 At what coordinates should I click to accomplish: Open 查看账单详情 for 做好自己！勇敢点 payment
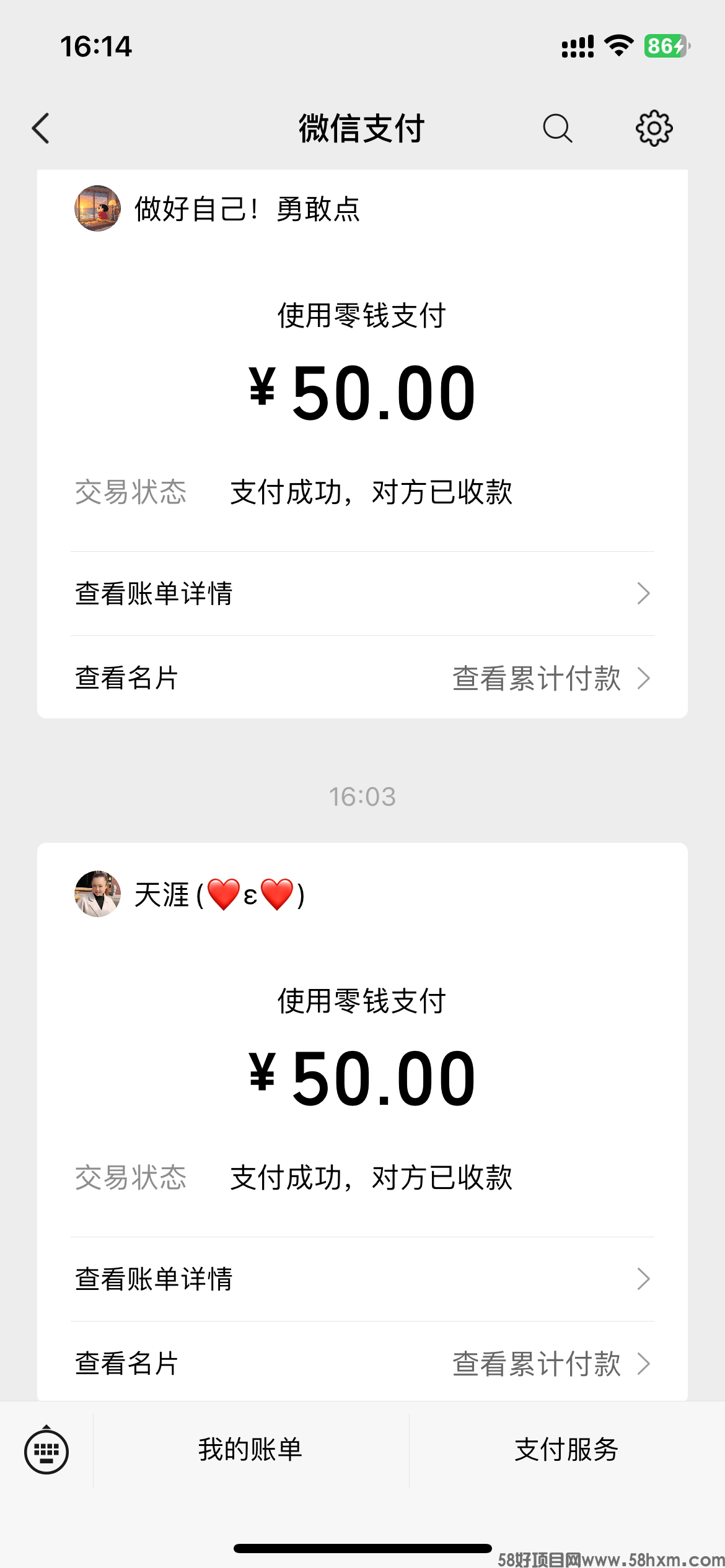coord(362,593)
